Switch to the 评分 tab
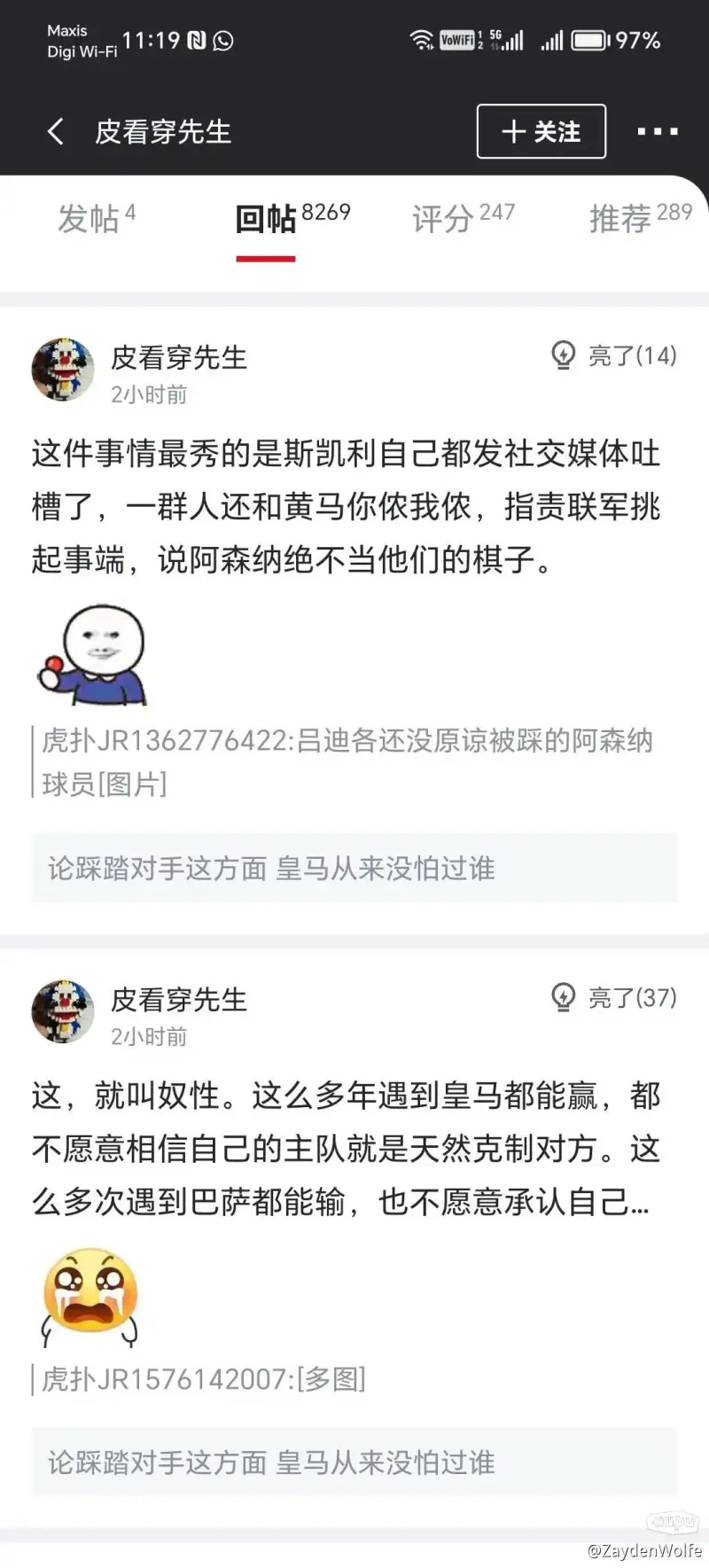This screenshot has height=1568, width=709. coord(463,218)
